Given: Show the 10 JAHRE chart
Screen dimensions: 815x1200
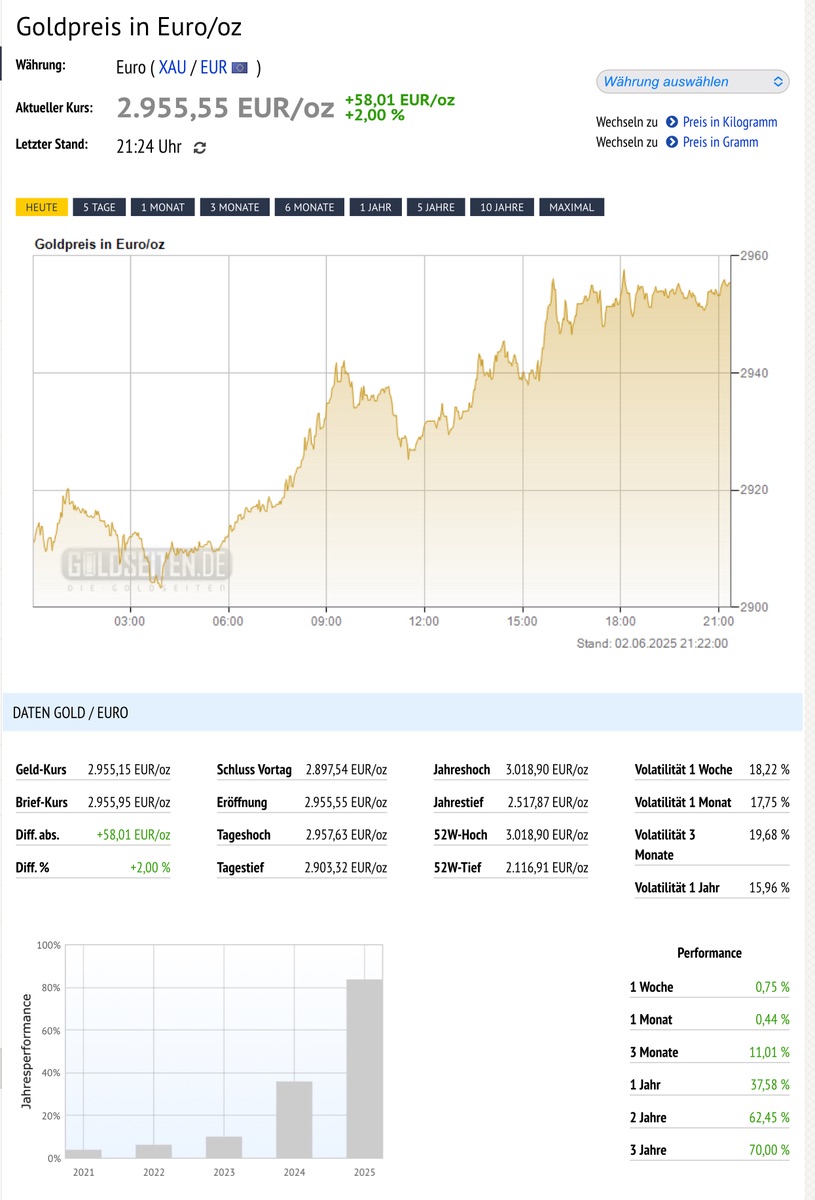Looking at the screenshot, I should click(x=501, y=207).
